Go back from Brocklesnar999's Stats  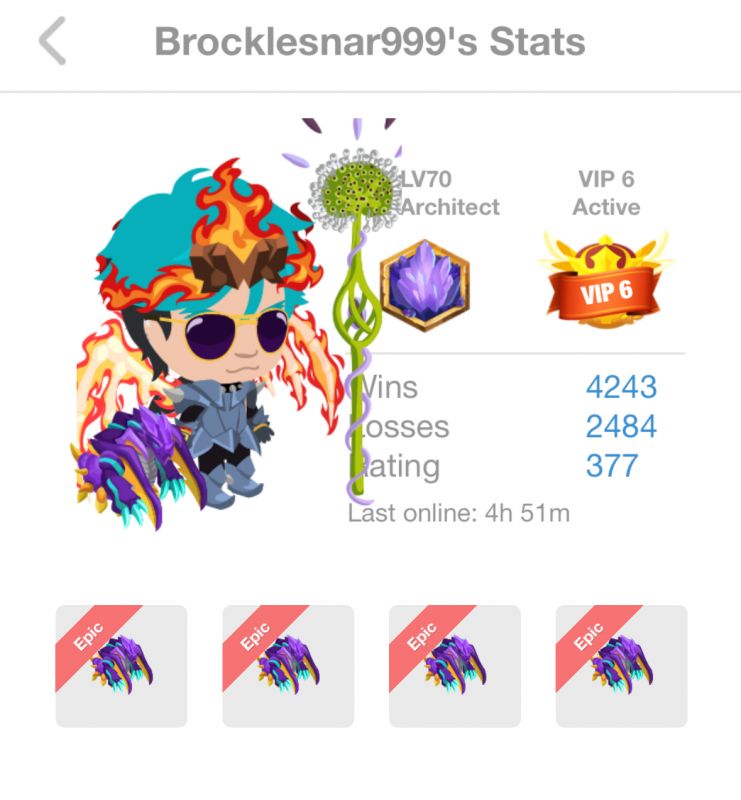tap(52, 43)
